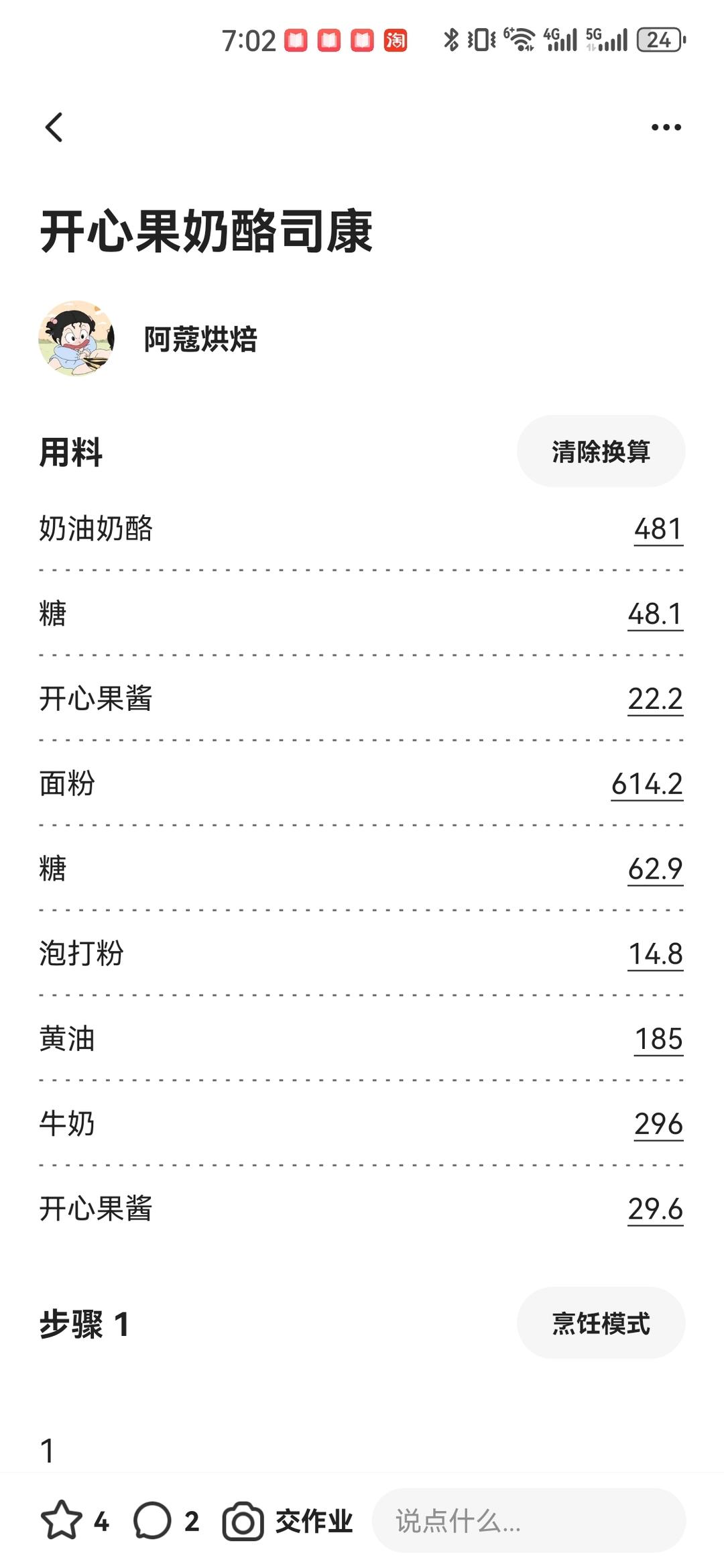Open the three-dot overflow menu
The width and height of the screenshot is (724, 1568).
[x=666, y=127]
